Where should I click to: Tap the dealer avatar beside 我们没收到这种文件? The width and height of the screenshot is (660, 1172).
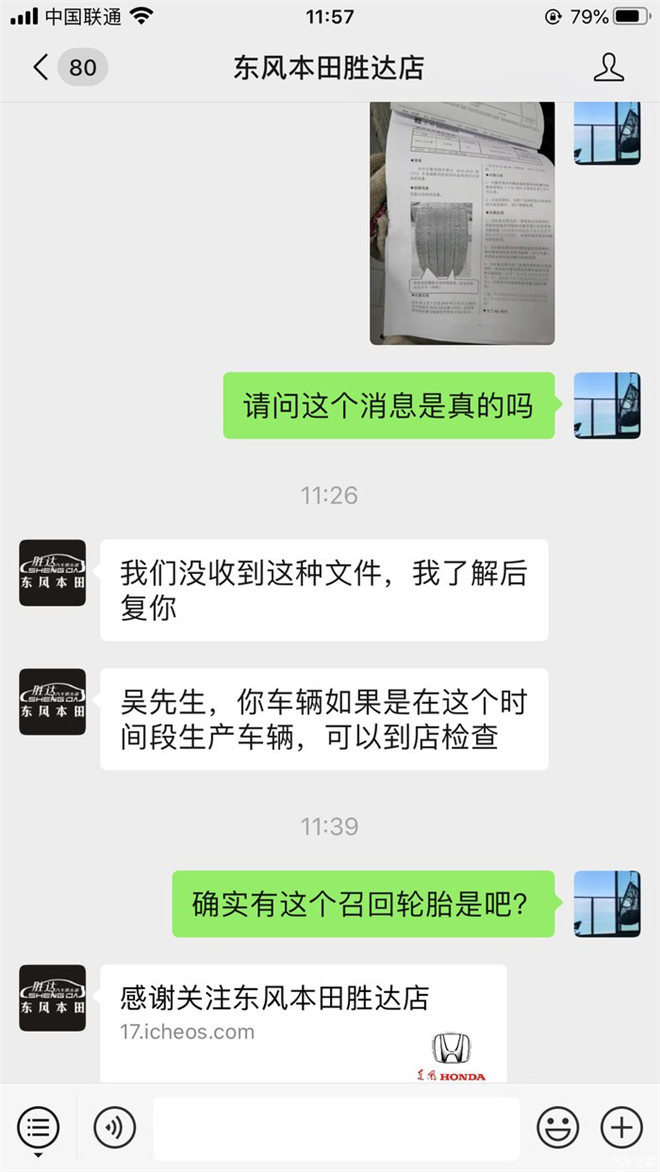pyautogui.click(x=52, y=573)
